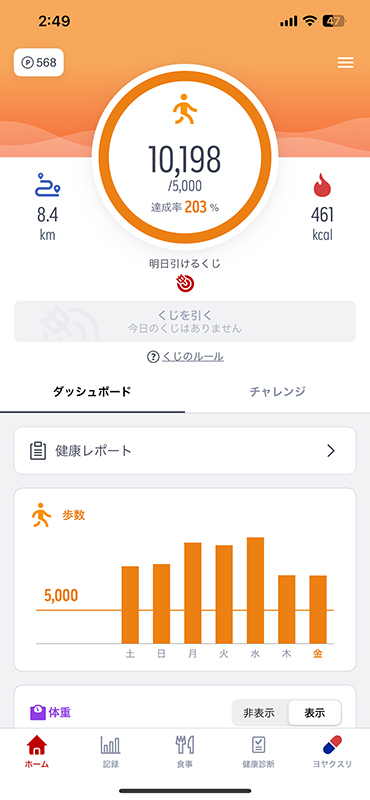Select 非表示 for the weight section
370x800 pixels.
click(x=259, y=713)
